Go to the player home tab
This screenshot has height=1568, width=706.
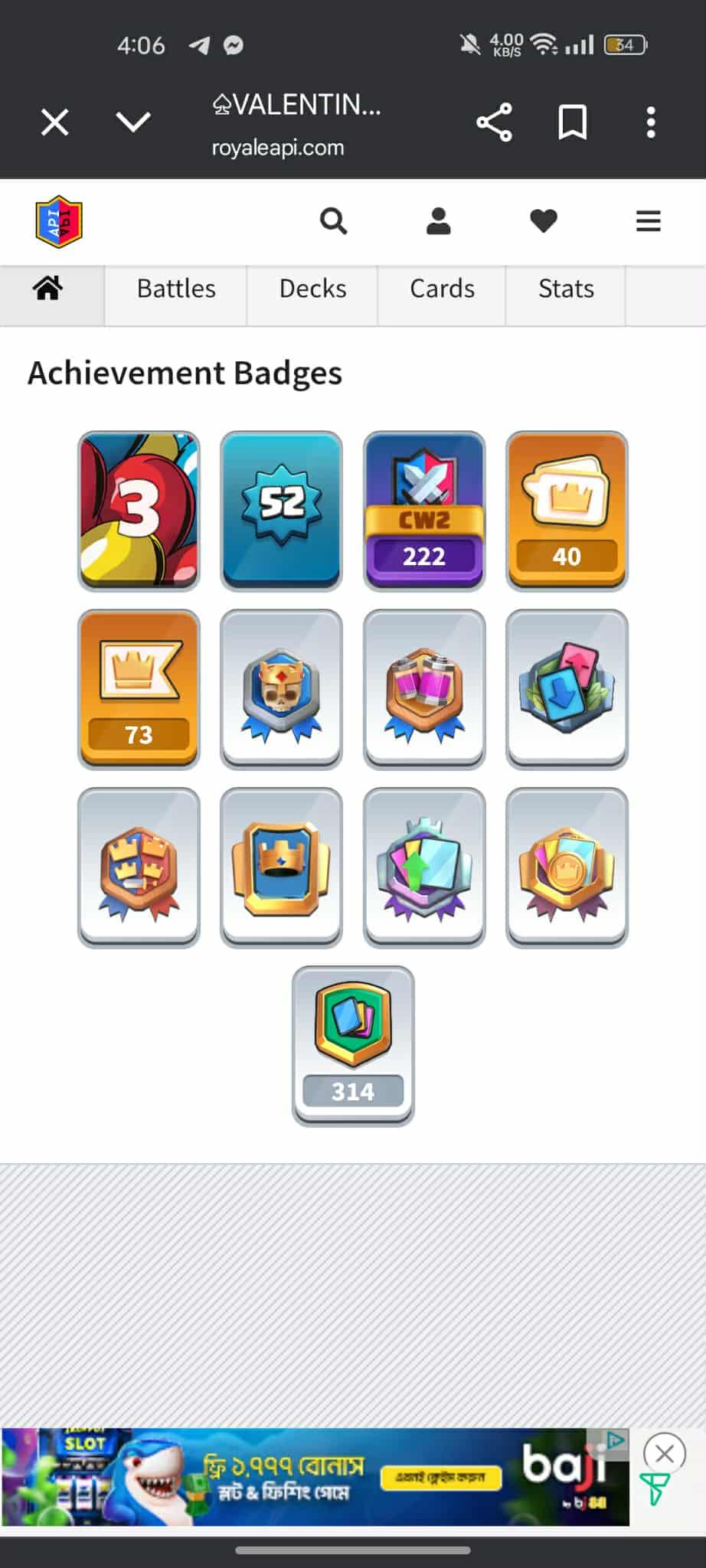[47, 289]
